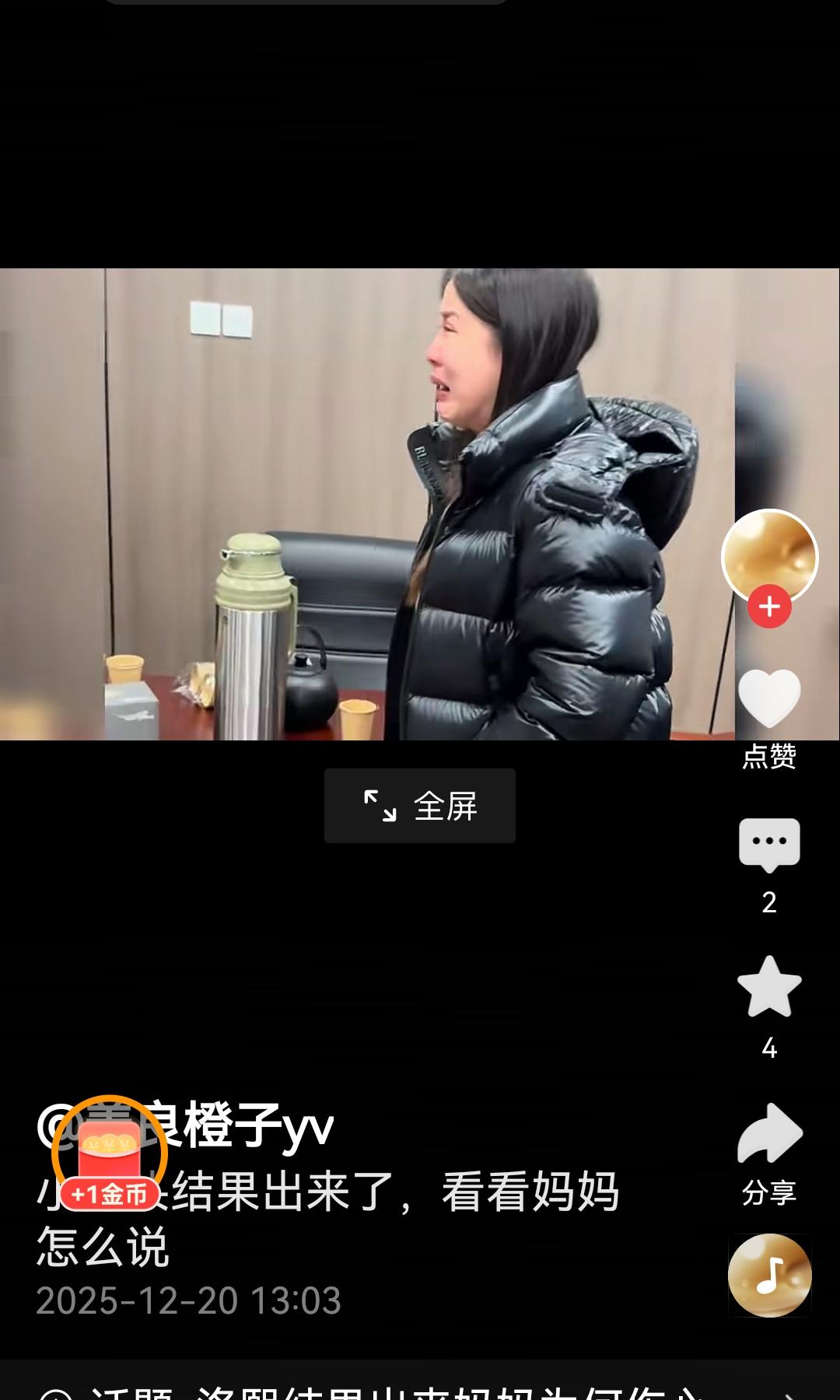Screen dimensions: 840x1400
Task: Tap the 点赞 label under the heart
Action: pos(768,756)
